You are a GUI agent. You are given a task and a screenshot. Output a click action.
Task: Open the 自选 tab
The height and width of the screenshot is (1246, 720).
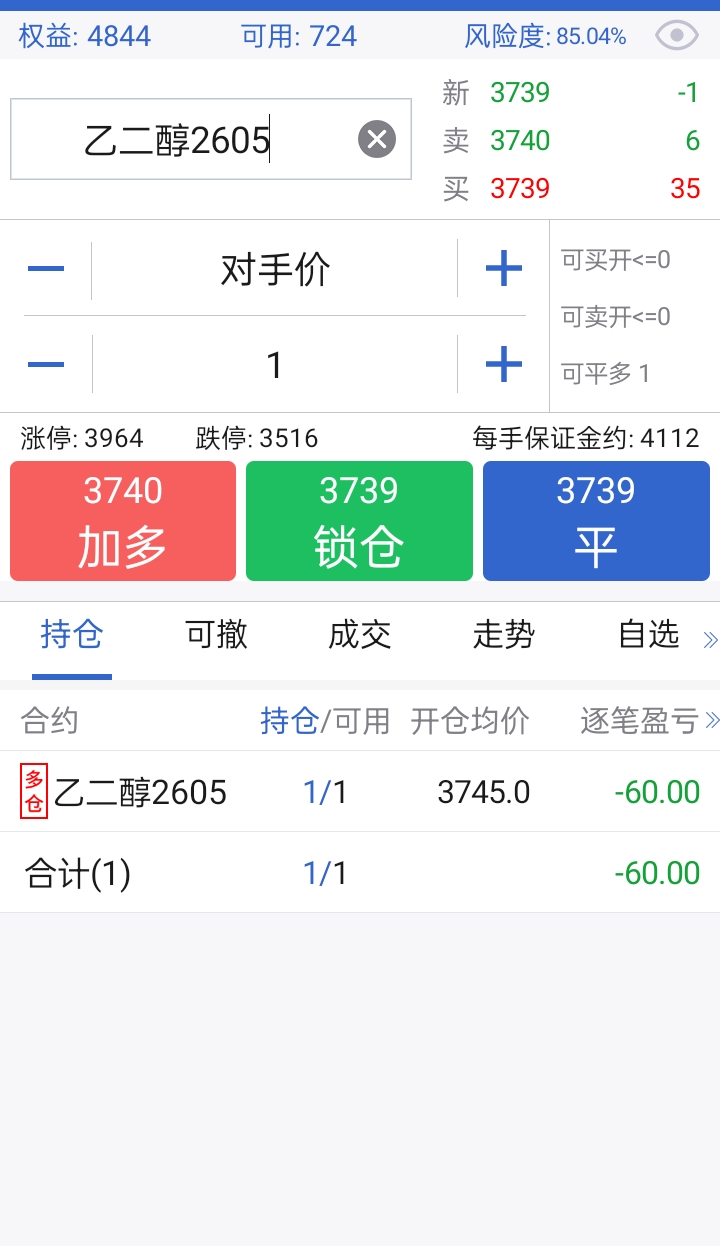648,634
